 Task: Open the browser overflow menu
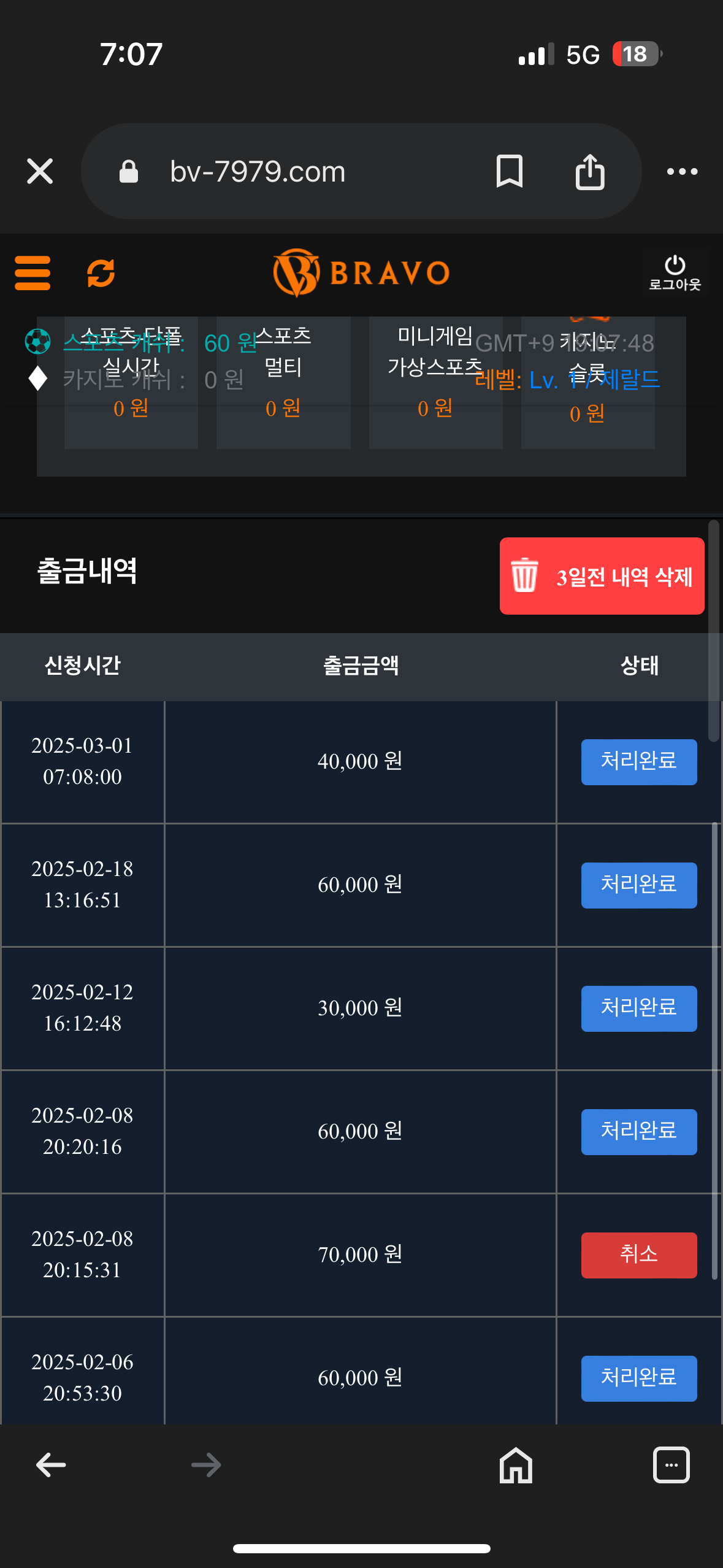(x=682, y=171)
